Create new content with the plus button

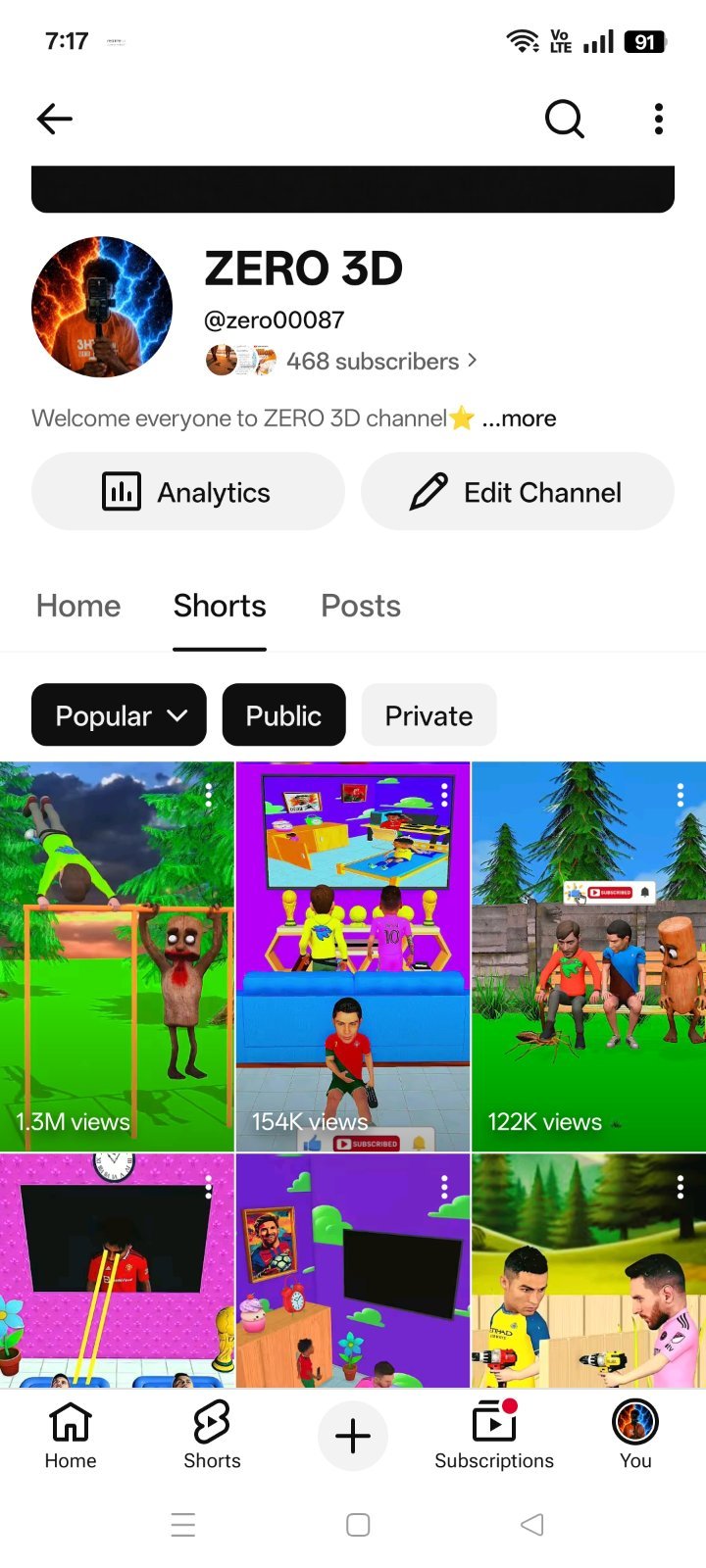point(353,1436)
